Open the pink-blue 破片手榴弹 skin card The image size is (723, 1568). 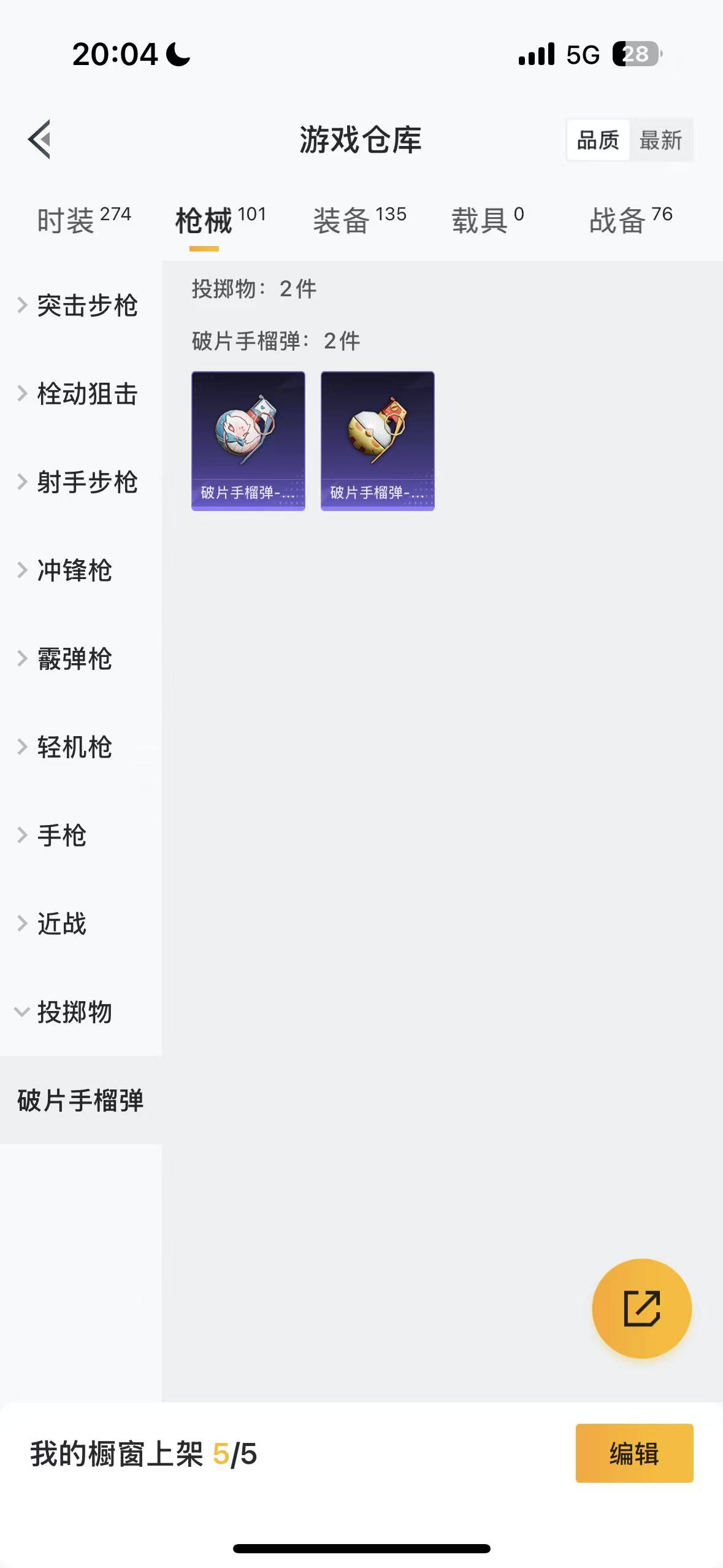pos(248,440)
